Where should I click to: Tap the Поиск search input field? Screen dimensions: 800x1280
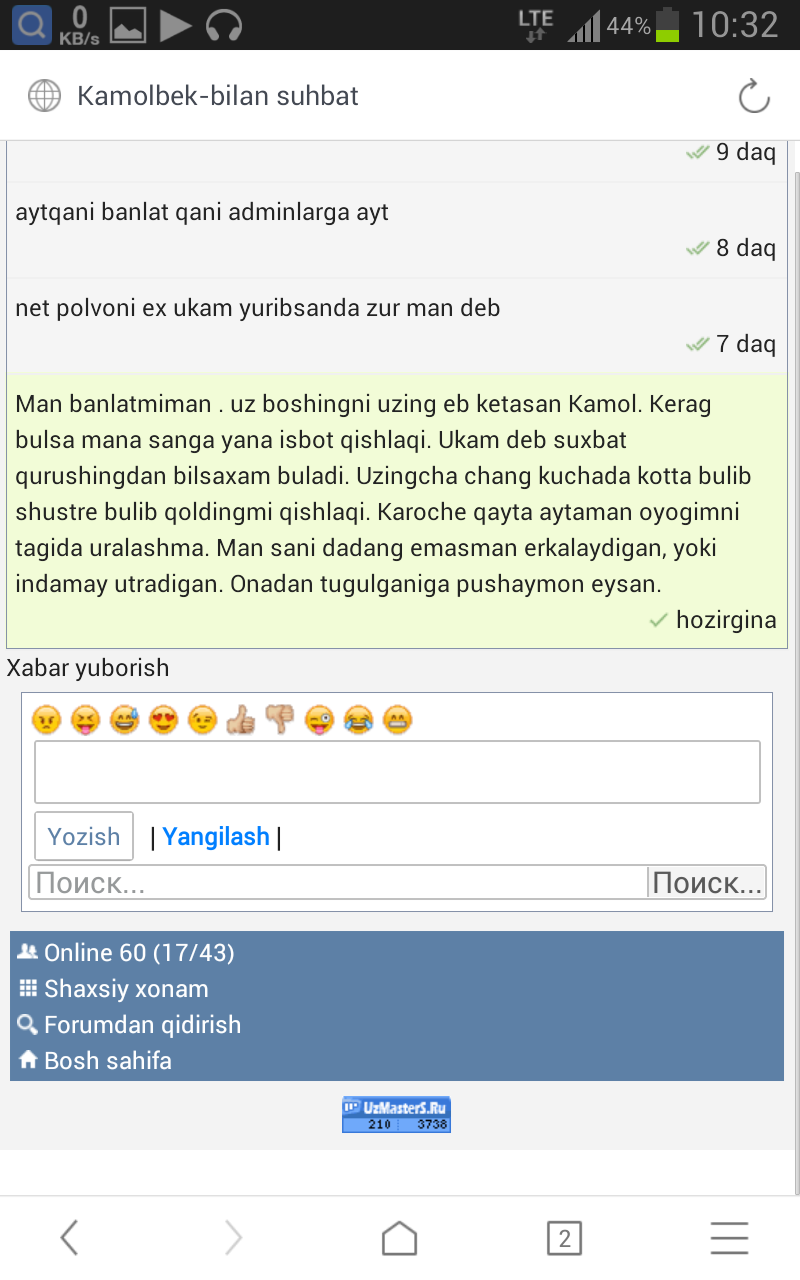tap(338, 882)
